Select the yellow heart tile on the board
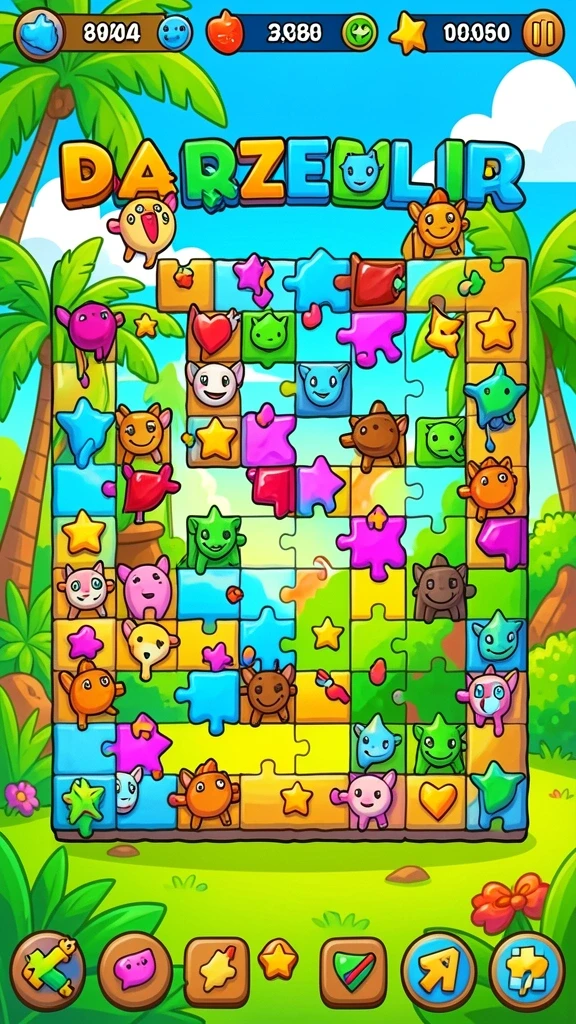Screen dimensions: 576x1024 [438, 799]
